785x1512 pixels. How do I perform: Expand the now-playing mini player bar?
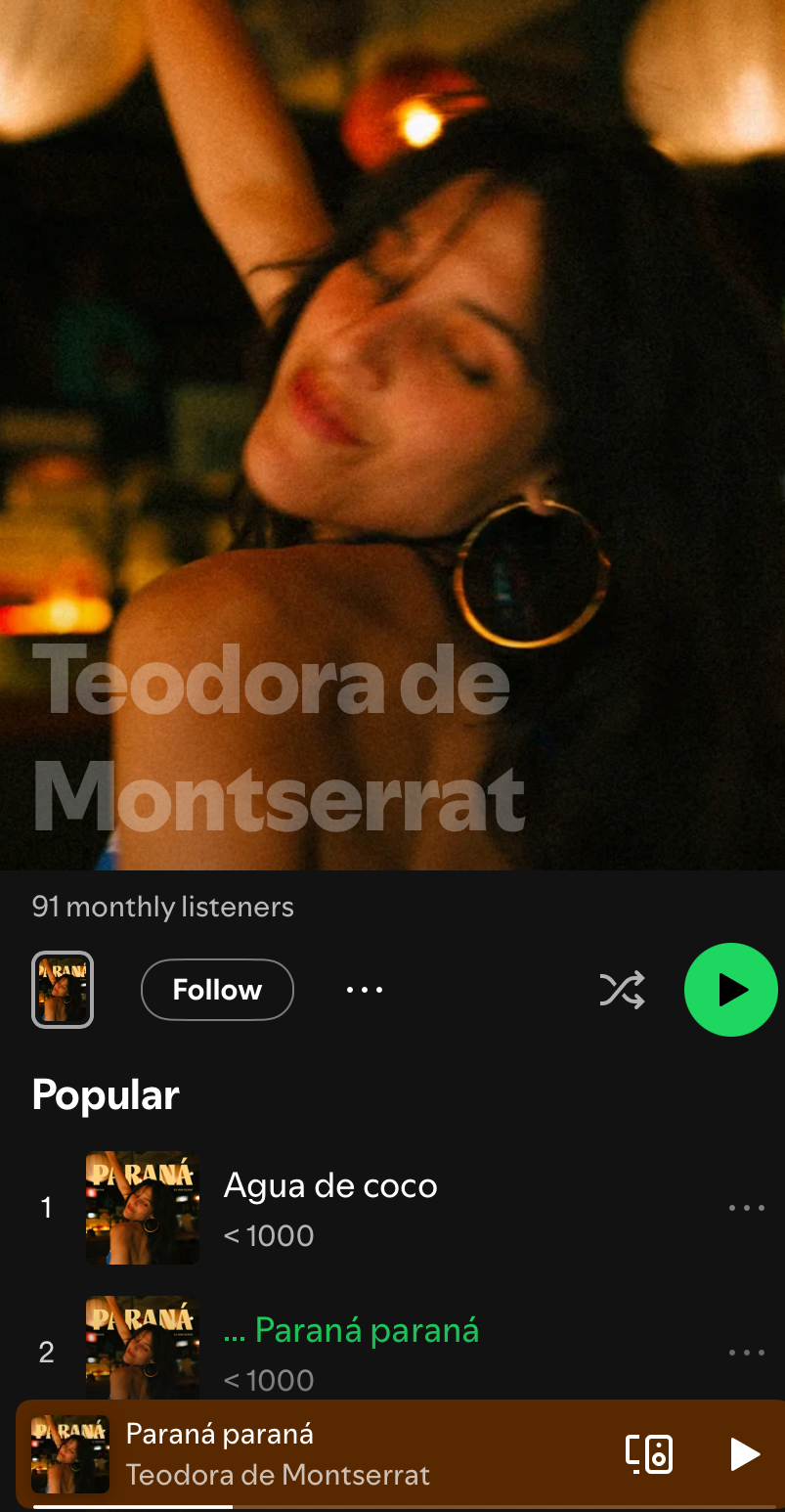point(391,1454)
